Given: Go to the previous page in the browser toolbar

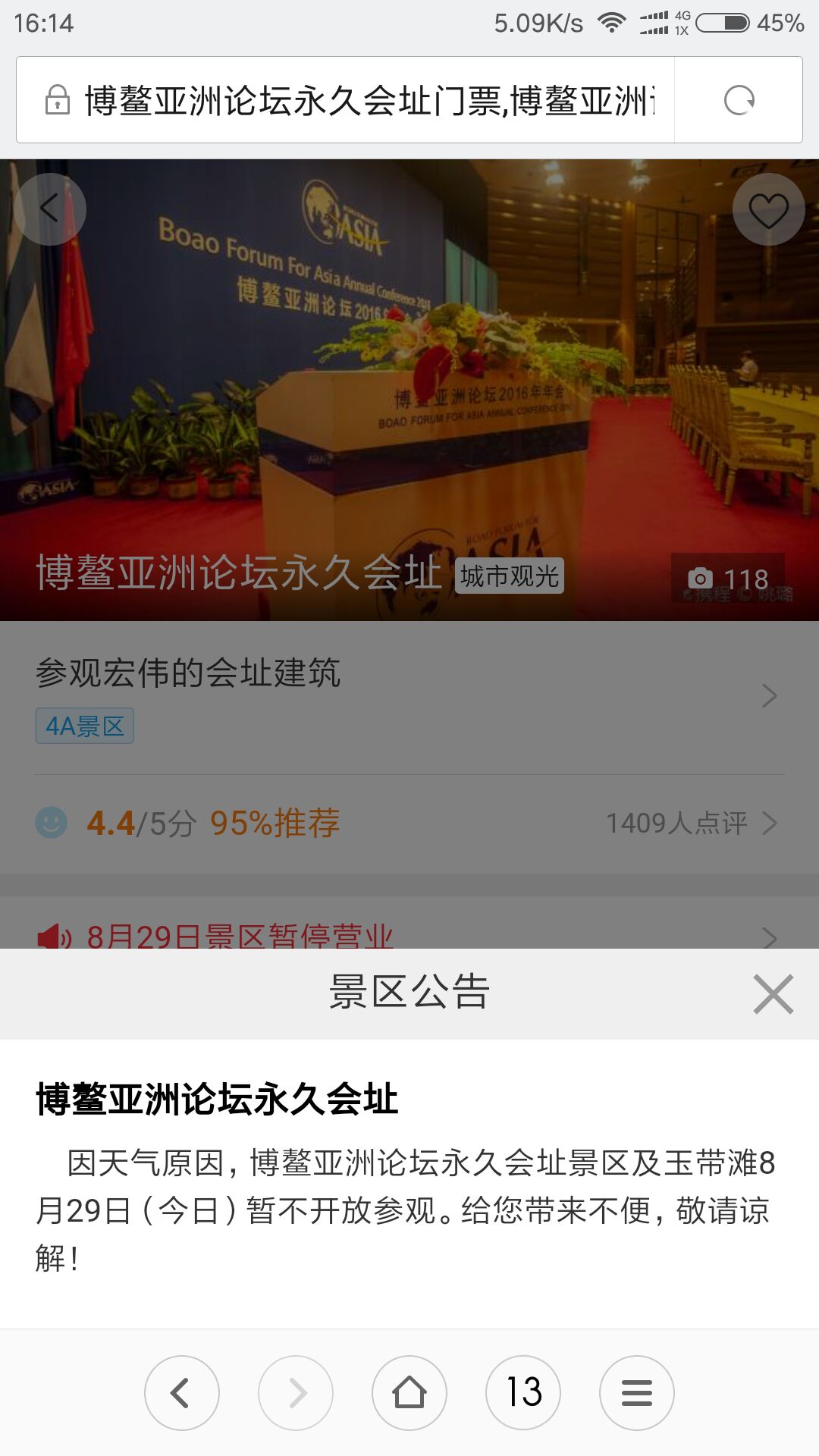Looking at the screenshot, I should pos(182,1393).
